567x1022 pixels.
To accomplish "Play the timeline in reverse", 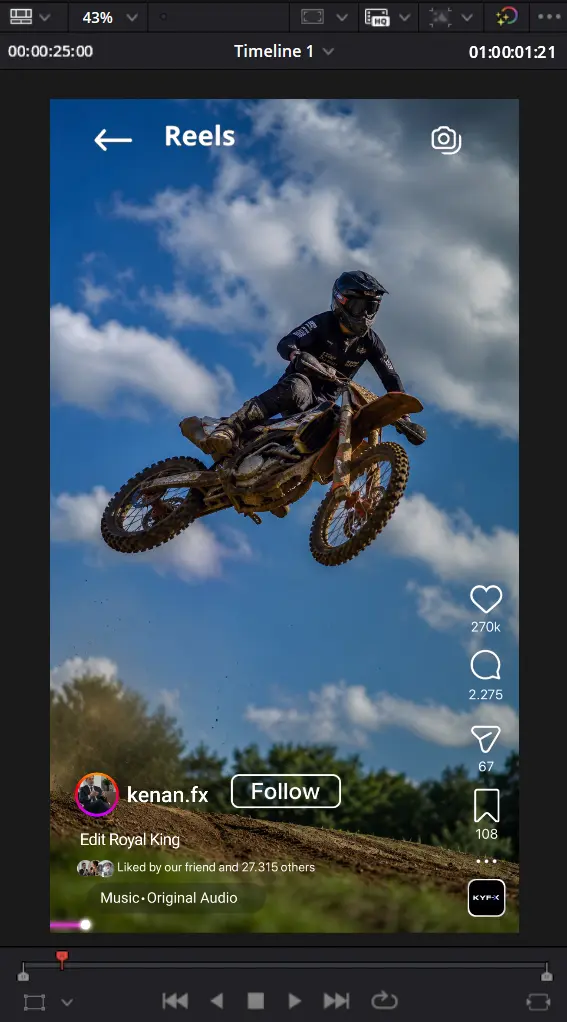I will coord(217,1000).
